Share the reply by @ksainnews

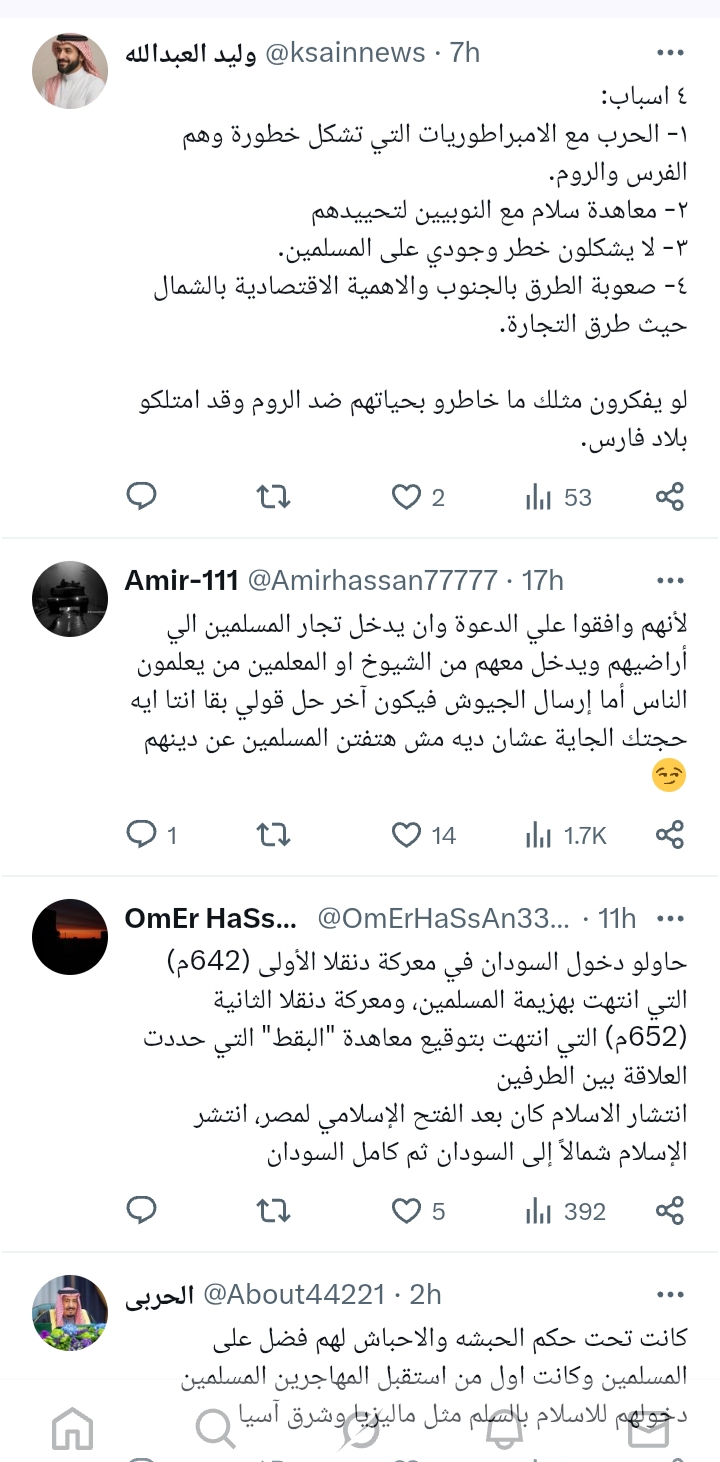point(669,497)
